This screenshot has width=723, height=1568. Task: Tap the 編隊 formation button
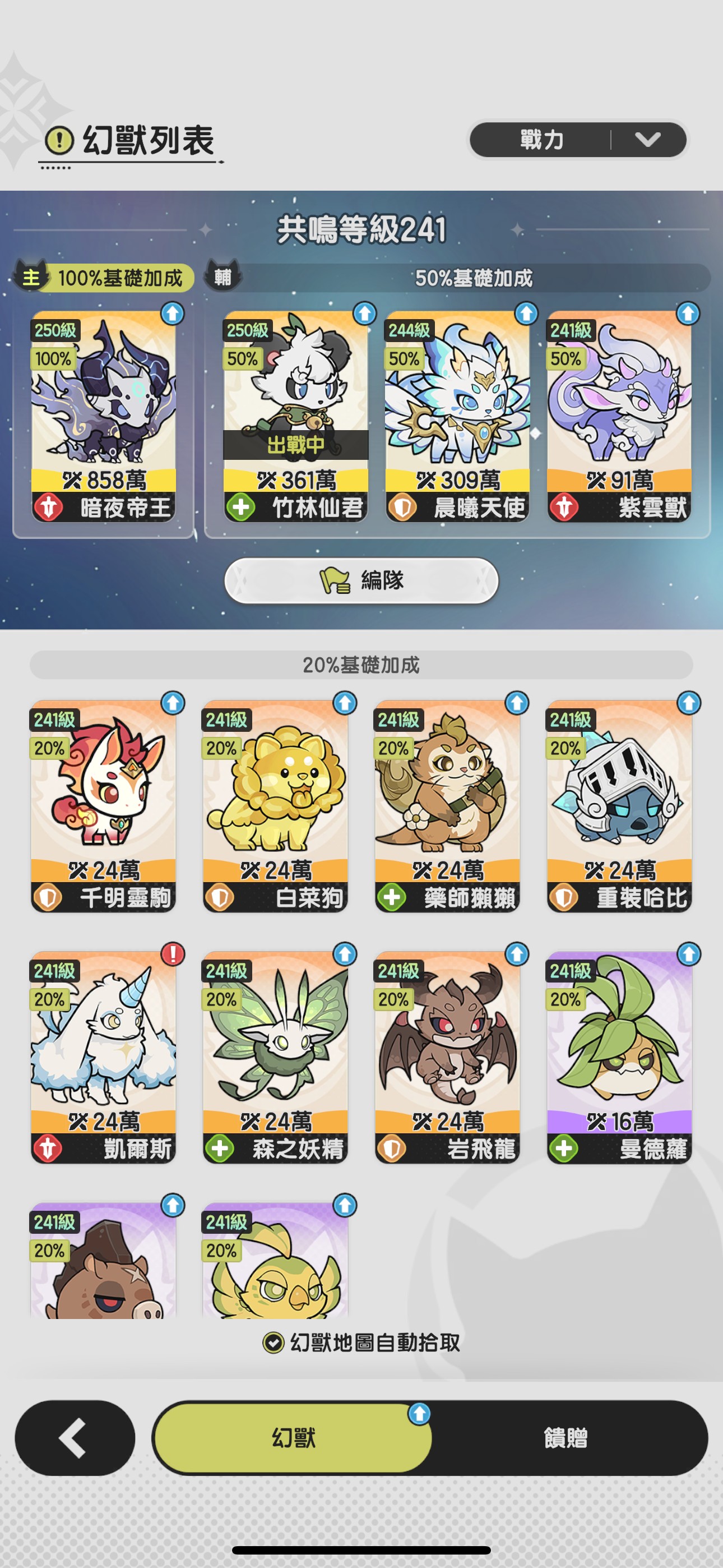(x=361, y=580)
